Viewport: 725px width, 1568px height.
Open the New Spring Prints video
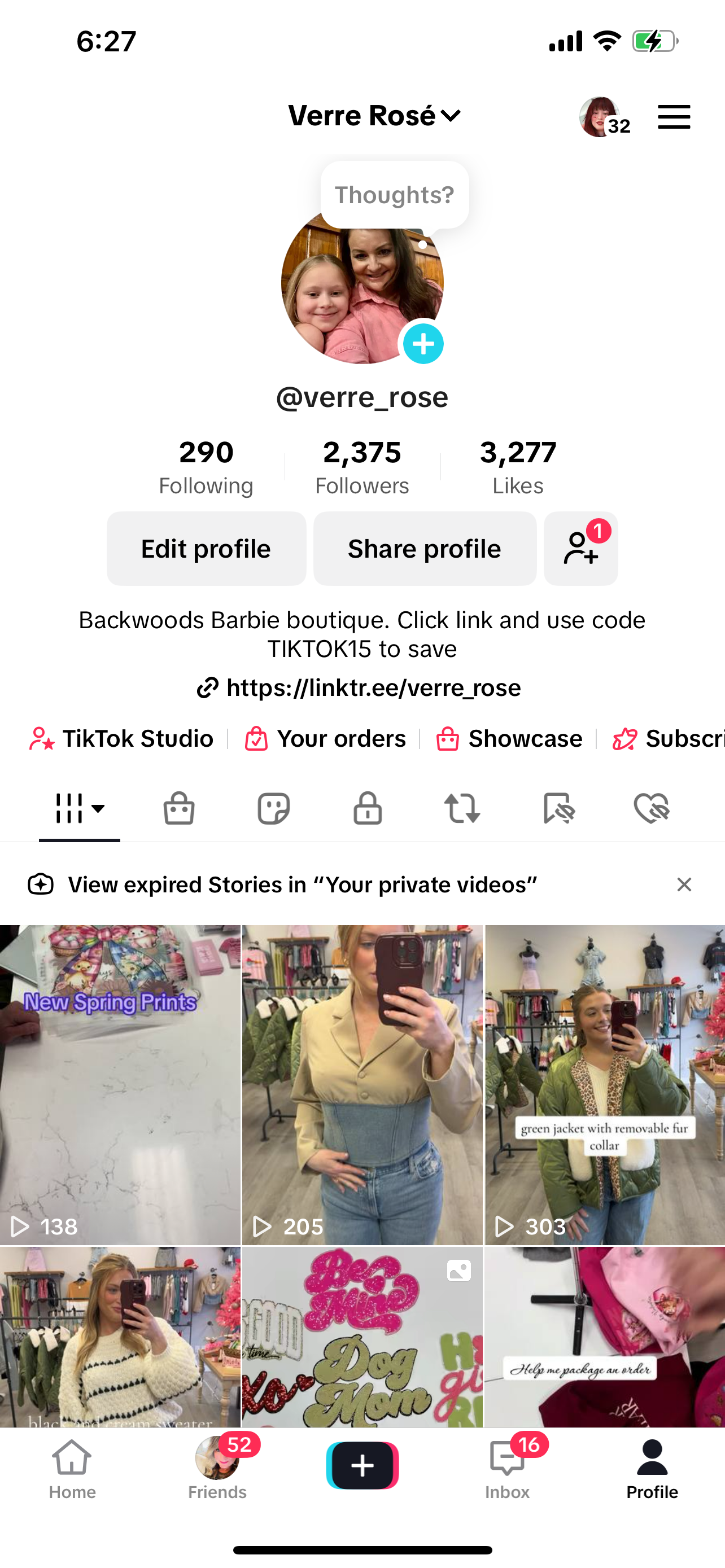point(120,1084)
